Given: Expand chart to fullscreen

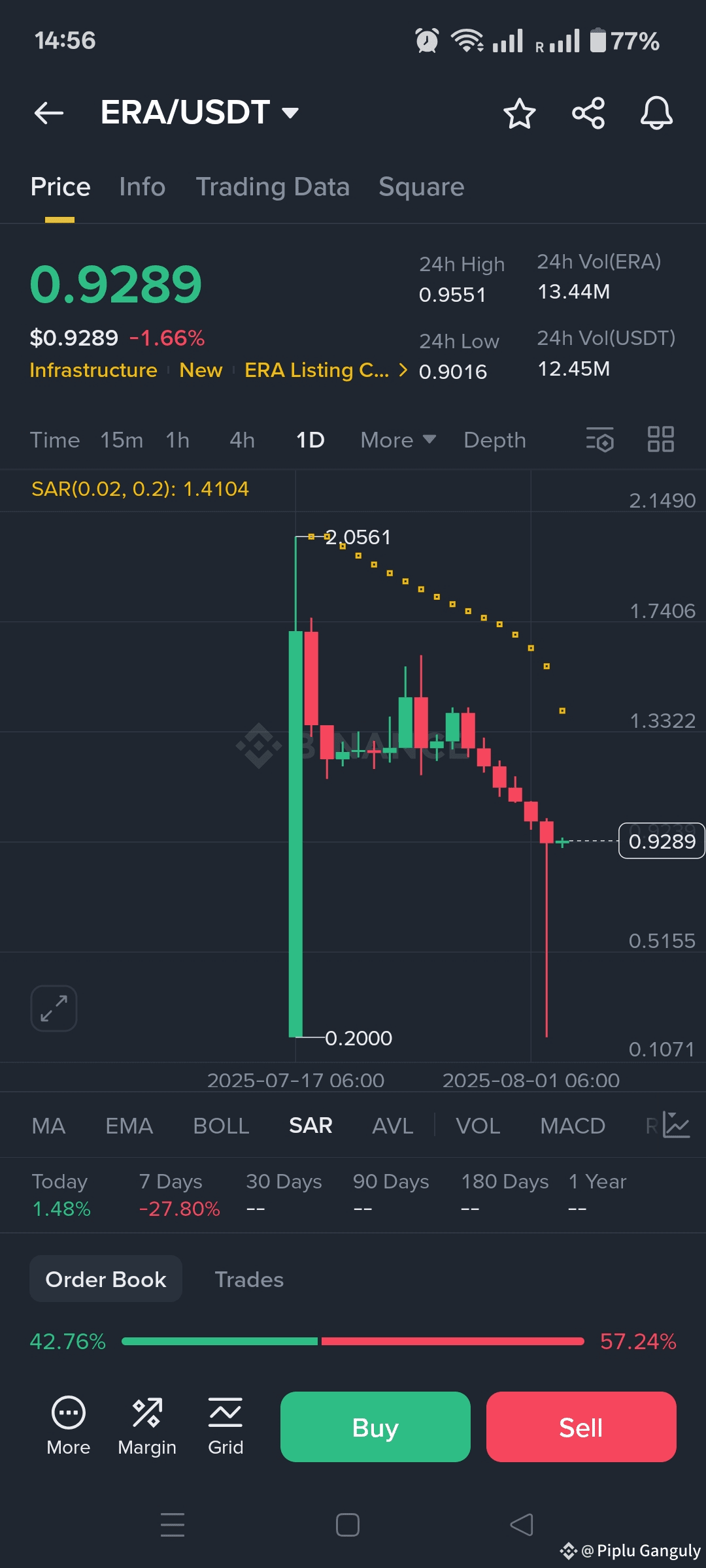Looking at the screenshot, I should tap(54, 1008).
